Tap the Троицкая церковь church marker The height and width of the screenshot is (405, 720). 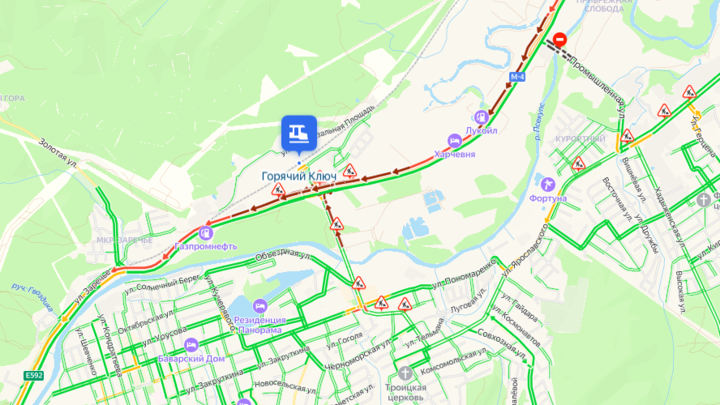405,373
